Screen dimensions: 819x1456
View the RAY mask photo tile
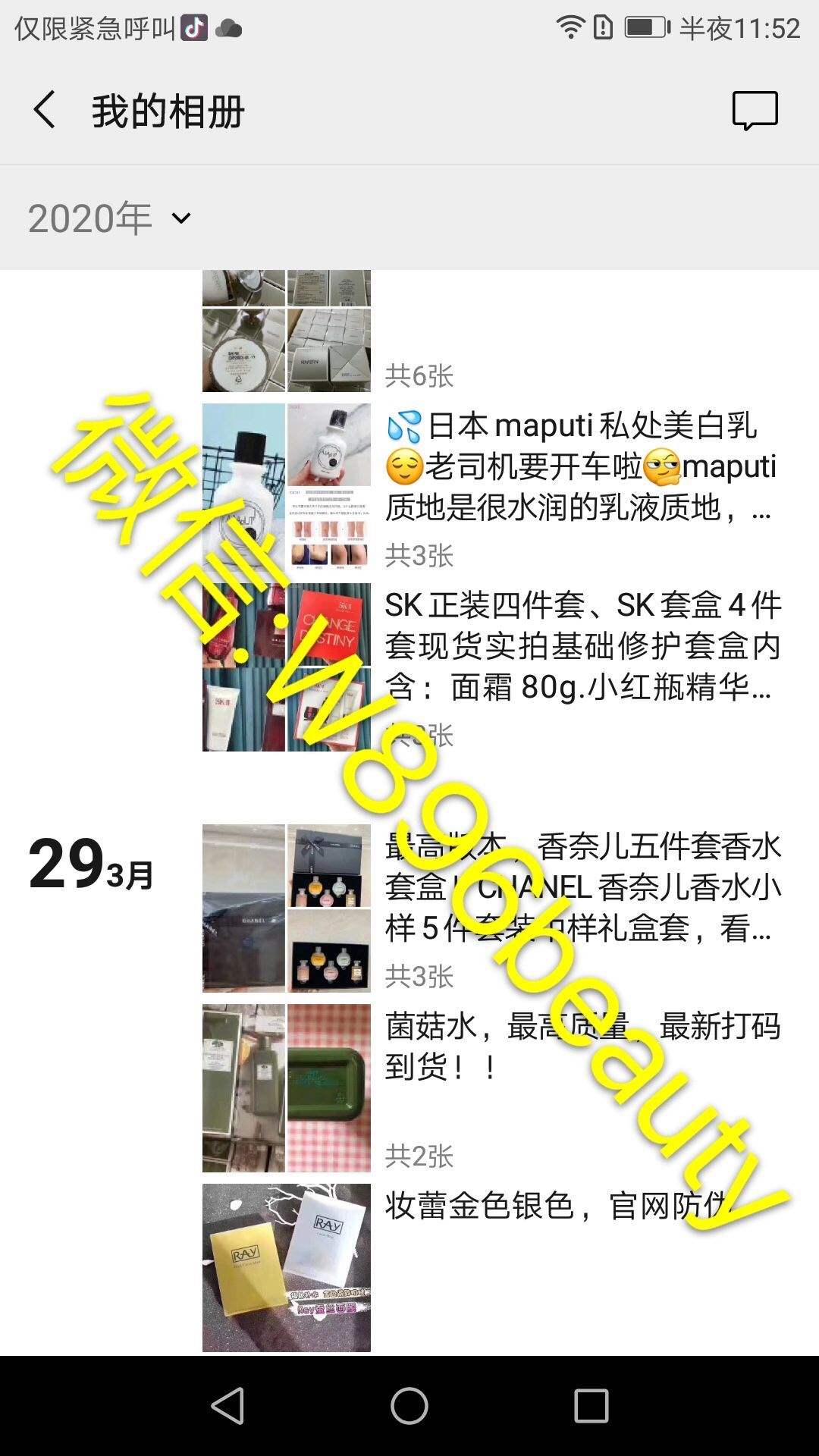(287, 1267)
